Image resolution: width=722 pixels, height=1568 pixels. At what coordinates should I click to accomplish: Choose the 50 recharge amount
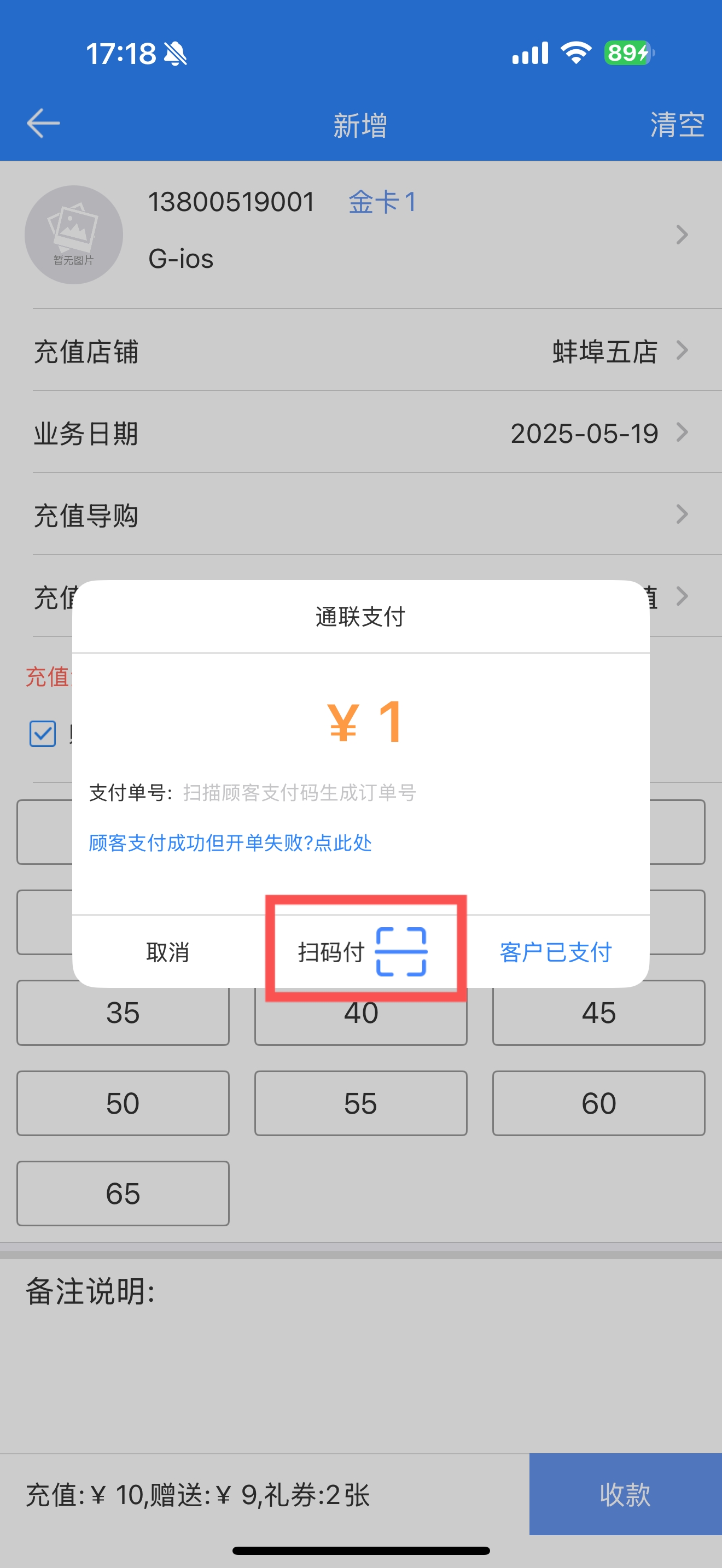(x=123, y=1104)
